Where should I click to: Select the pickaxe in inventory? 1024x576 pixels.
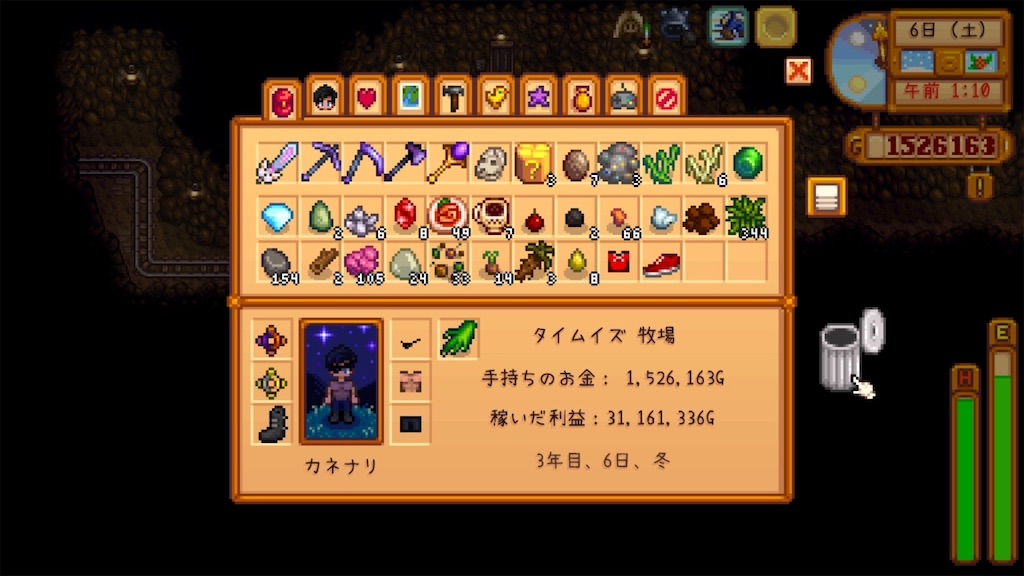point(319,163)
